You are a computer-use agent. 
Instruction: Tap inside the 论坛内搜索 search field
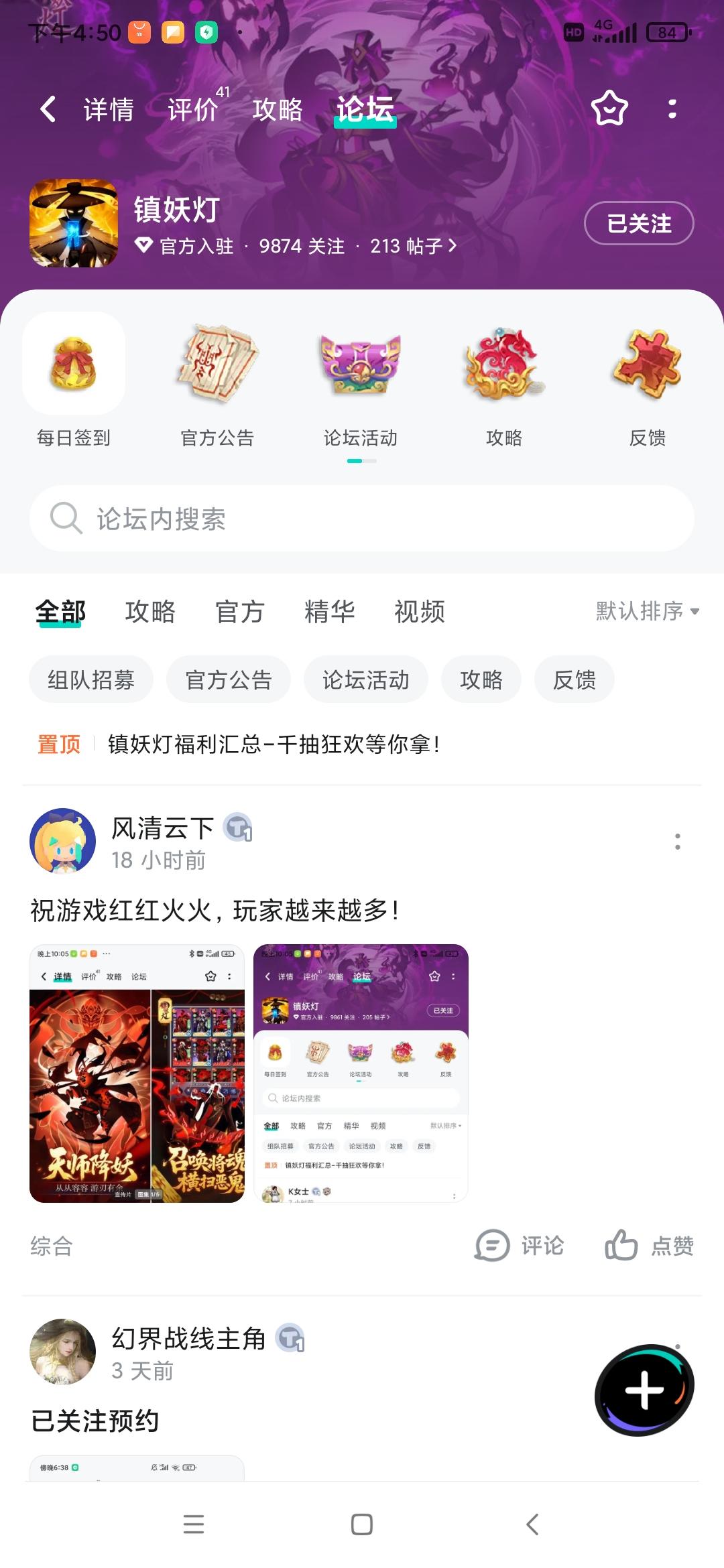coord(362,518)
